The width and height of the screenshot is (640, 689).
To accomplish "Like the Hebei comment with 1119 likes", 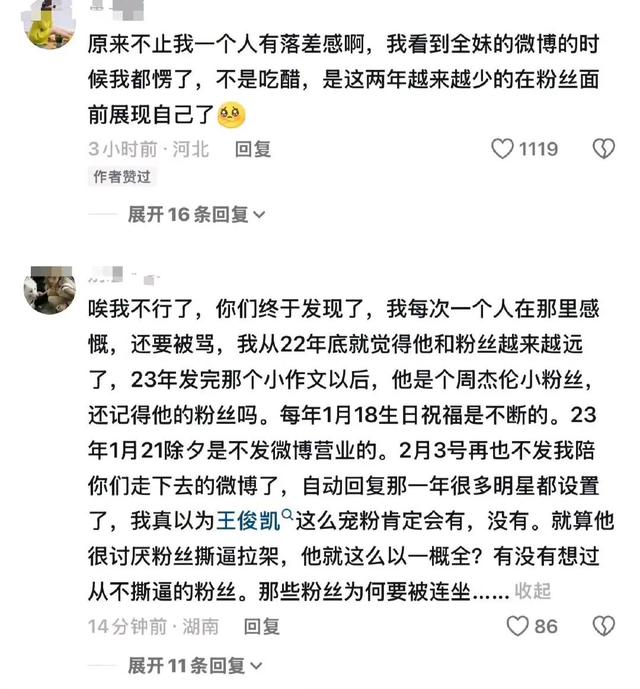I will (503, 149).
